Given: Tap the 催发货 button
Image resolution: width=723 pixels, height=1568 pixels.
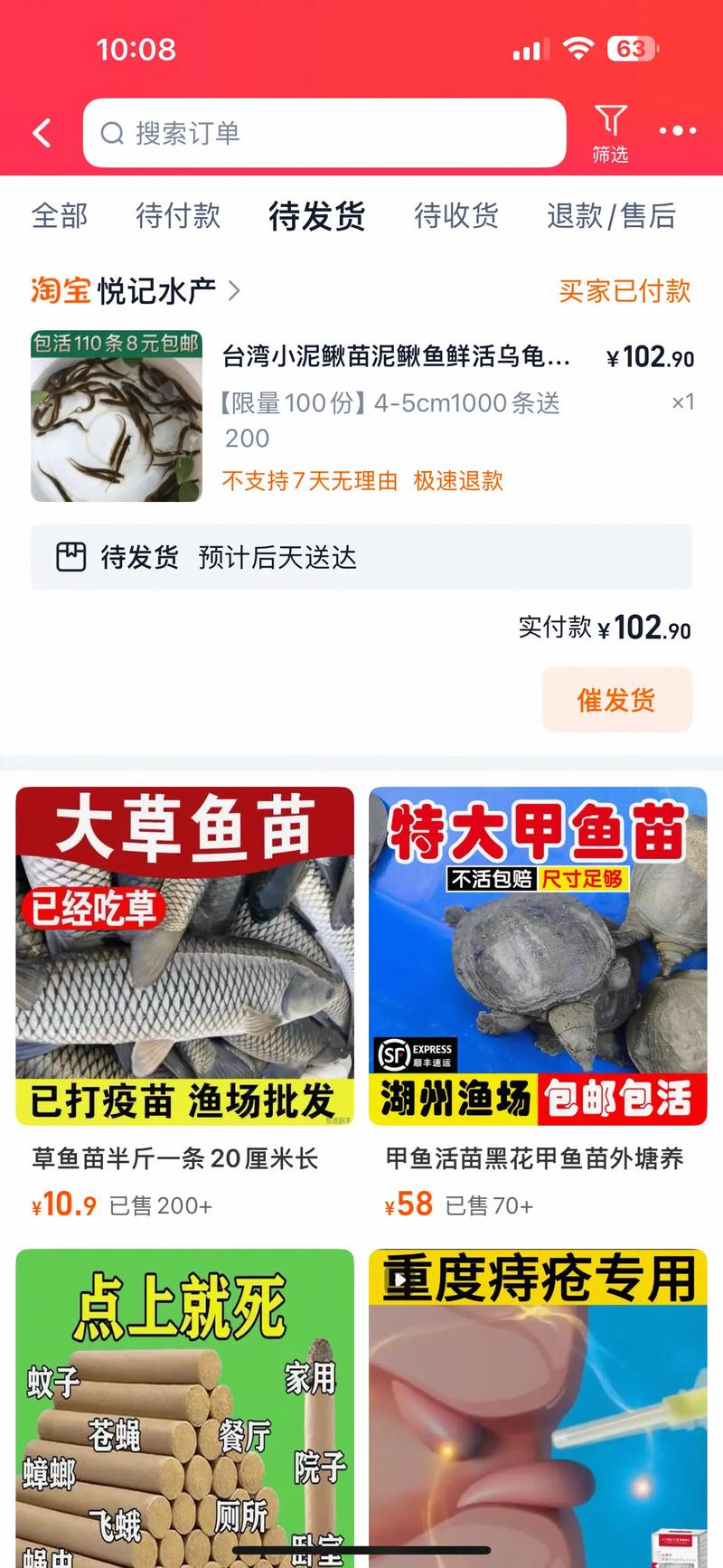Looking at the screenshot, I should point(616,699).
